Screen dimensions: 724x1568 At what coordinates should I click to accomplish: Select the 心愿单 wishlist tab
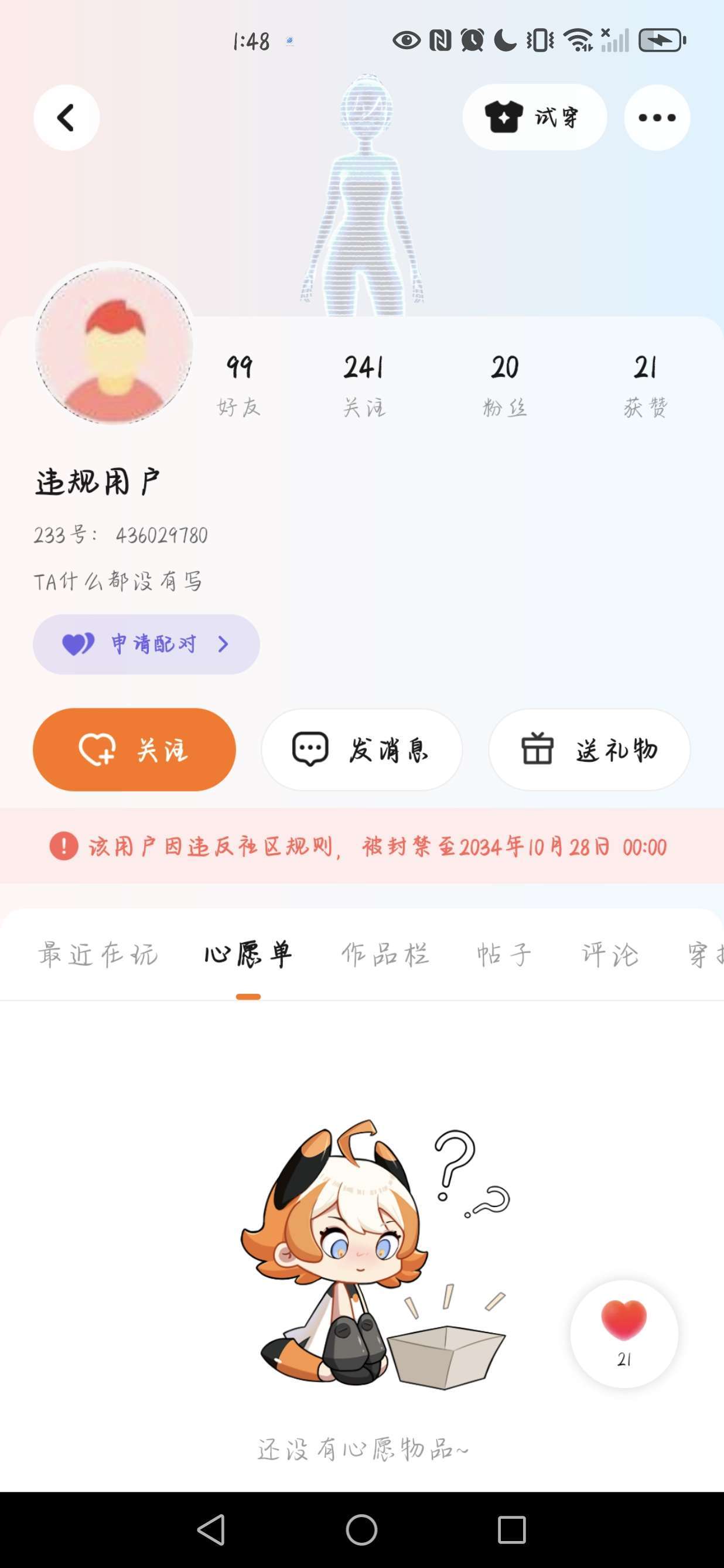248,954
